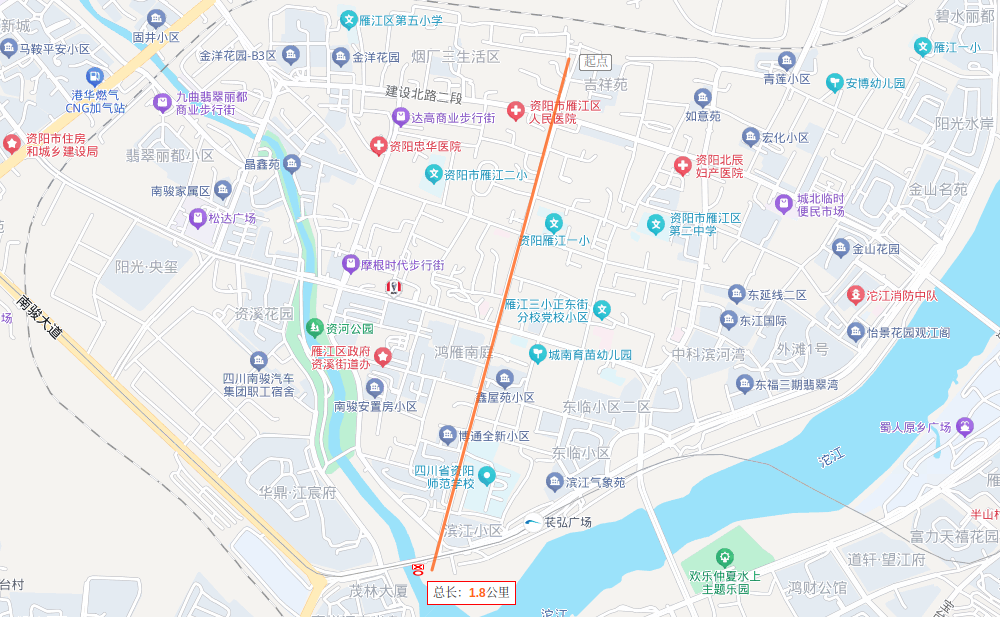
Task: Tap 九曲翡翠丽都商业步行街 marker
Action: pos(162,102)
